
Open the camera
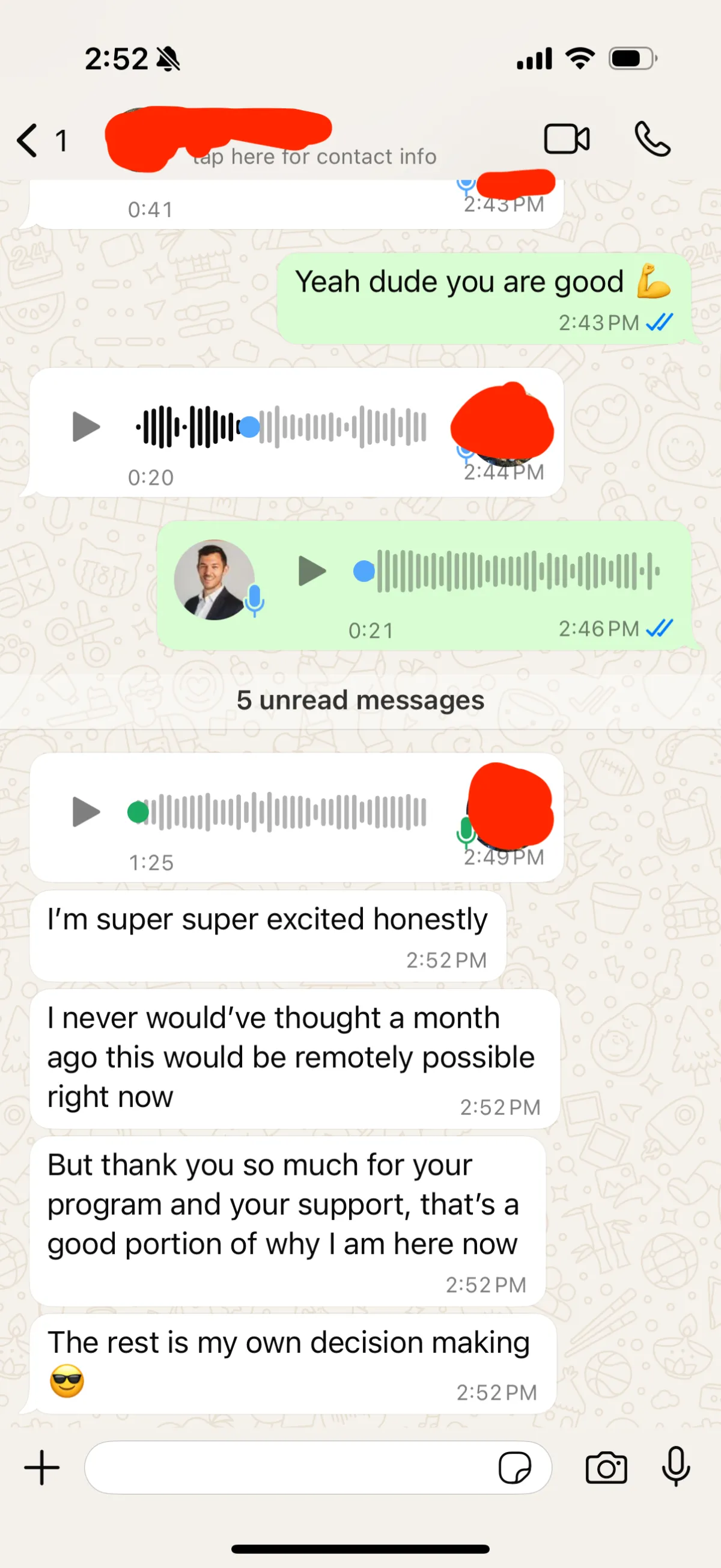coord(606,1468)
